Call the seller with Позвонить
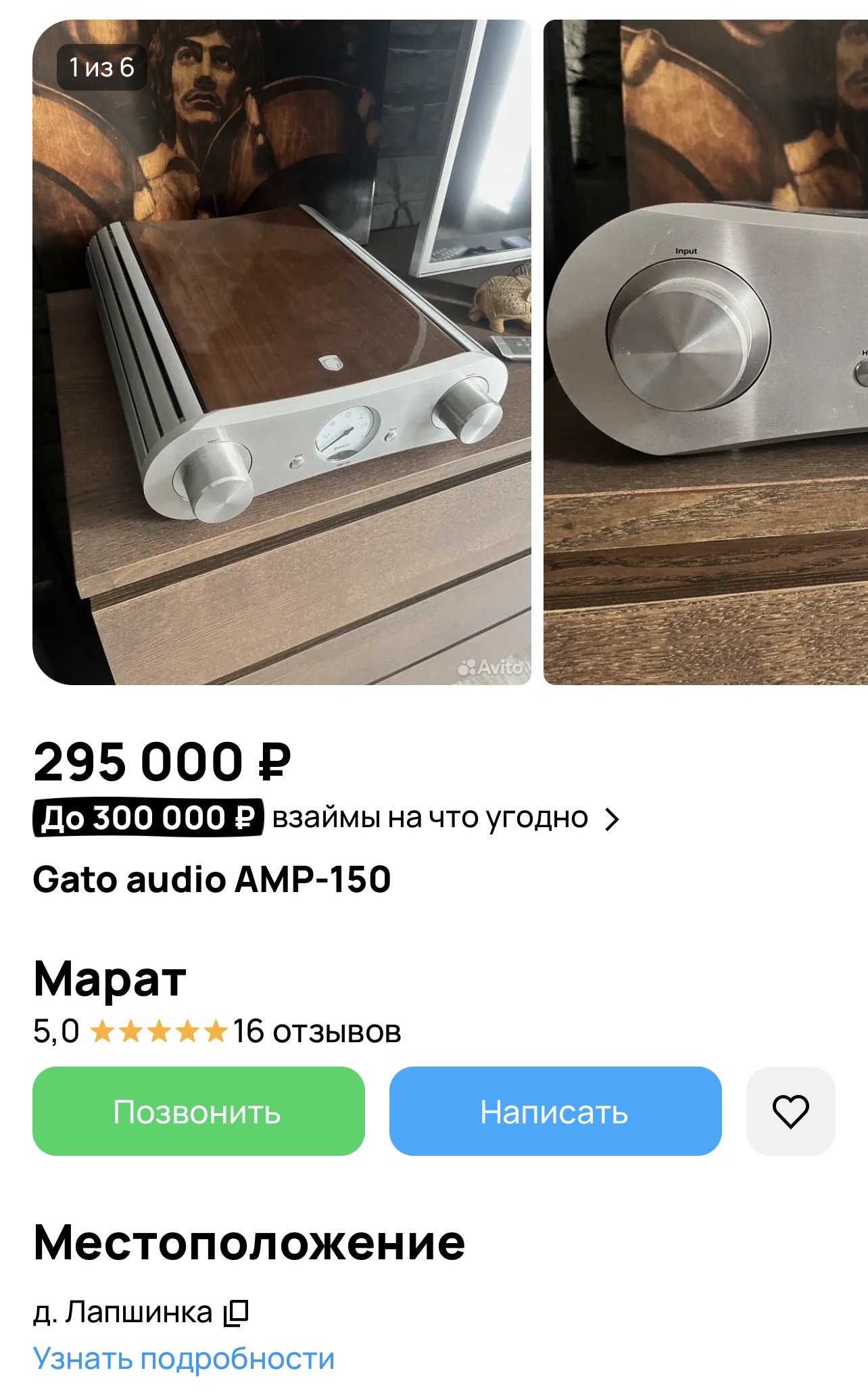 click(198, 1111)
